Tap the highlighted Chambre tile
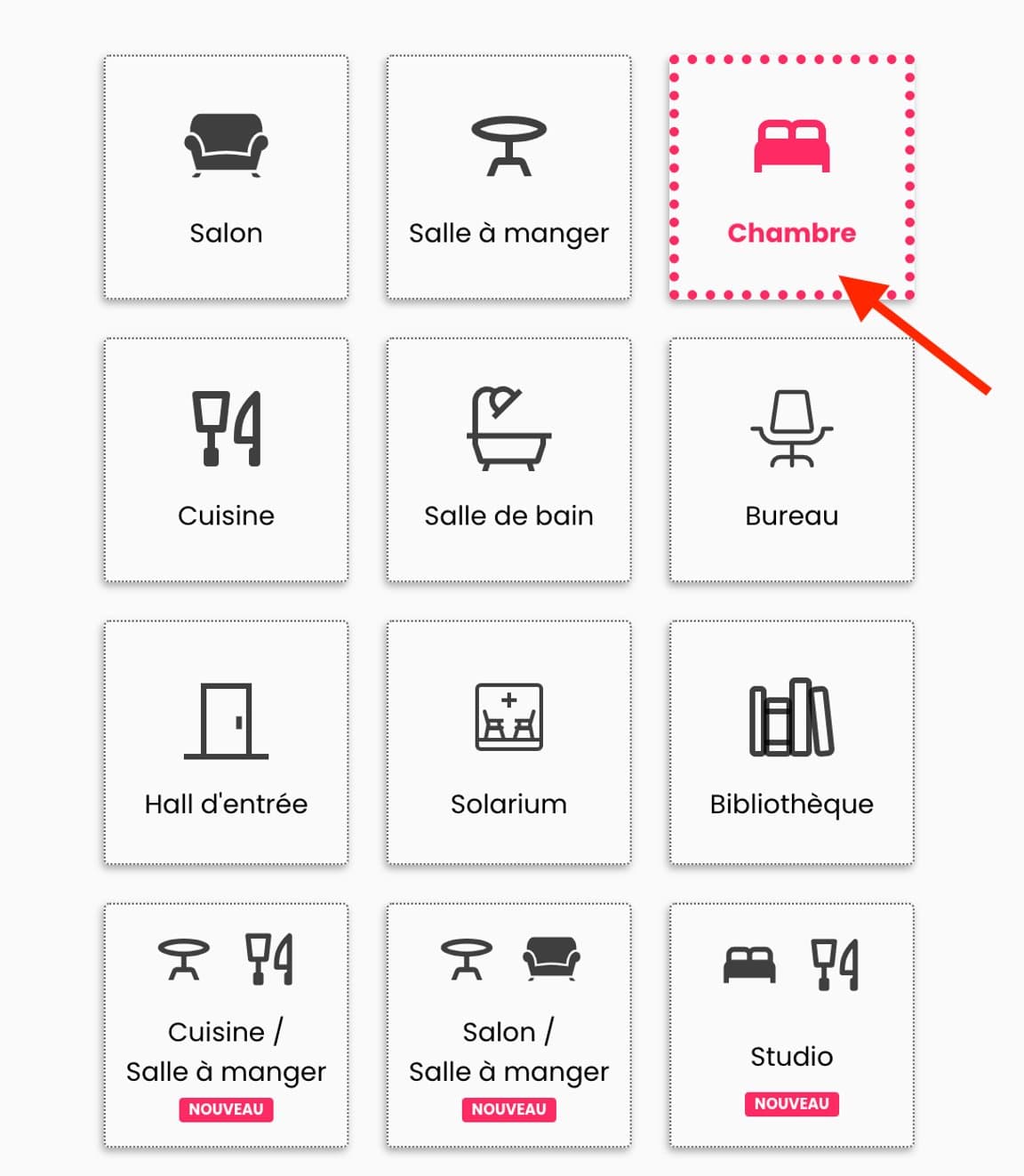Image resolution: width=1024 pixels, height=1176 pixels. tap(791, 178)
